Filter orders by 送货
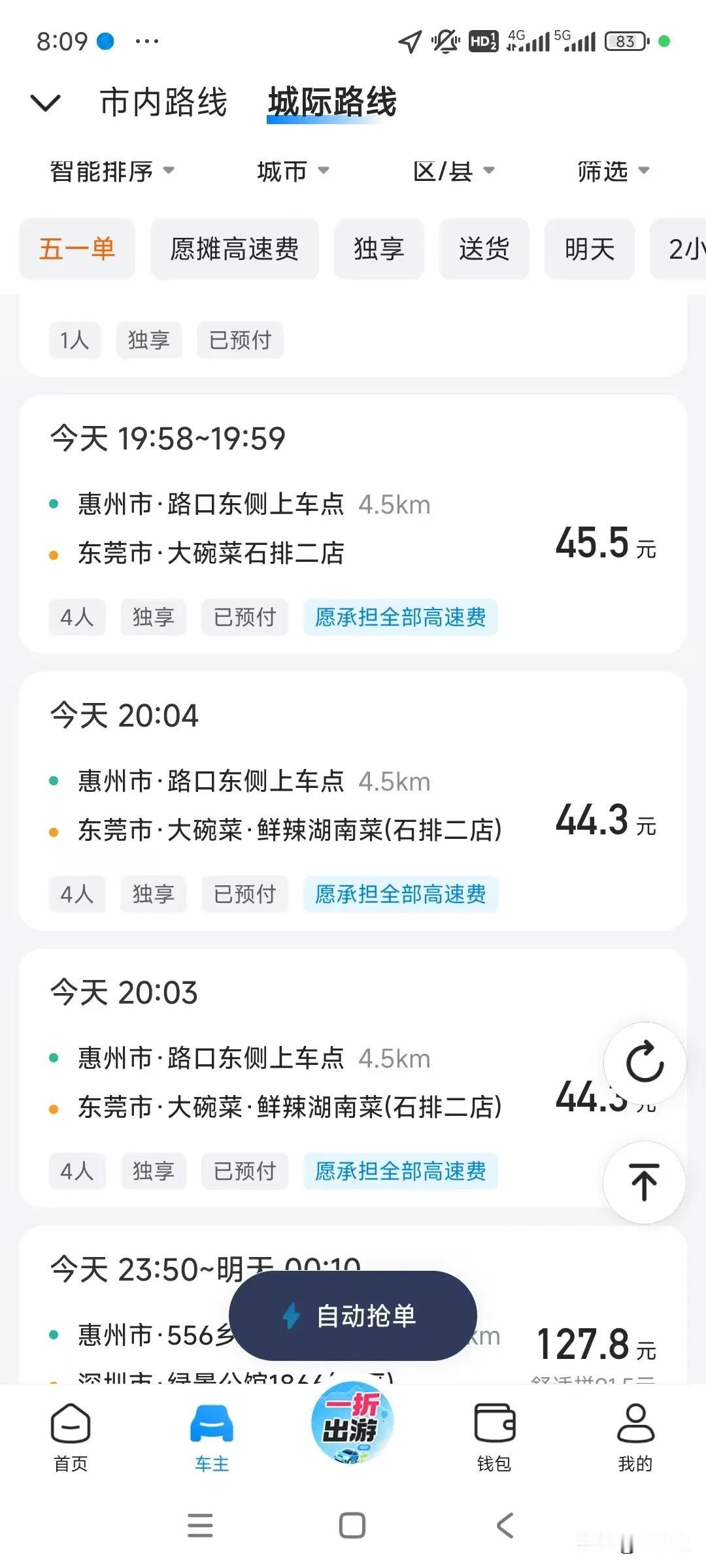Screen dimensions: 706x1568 pos(484,249)
